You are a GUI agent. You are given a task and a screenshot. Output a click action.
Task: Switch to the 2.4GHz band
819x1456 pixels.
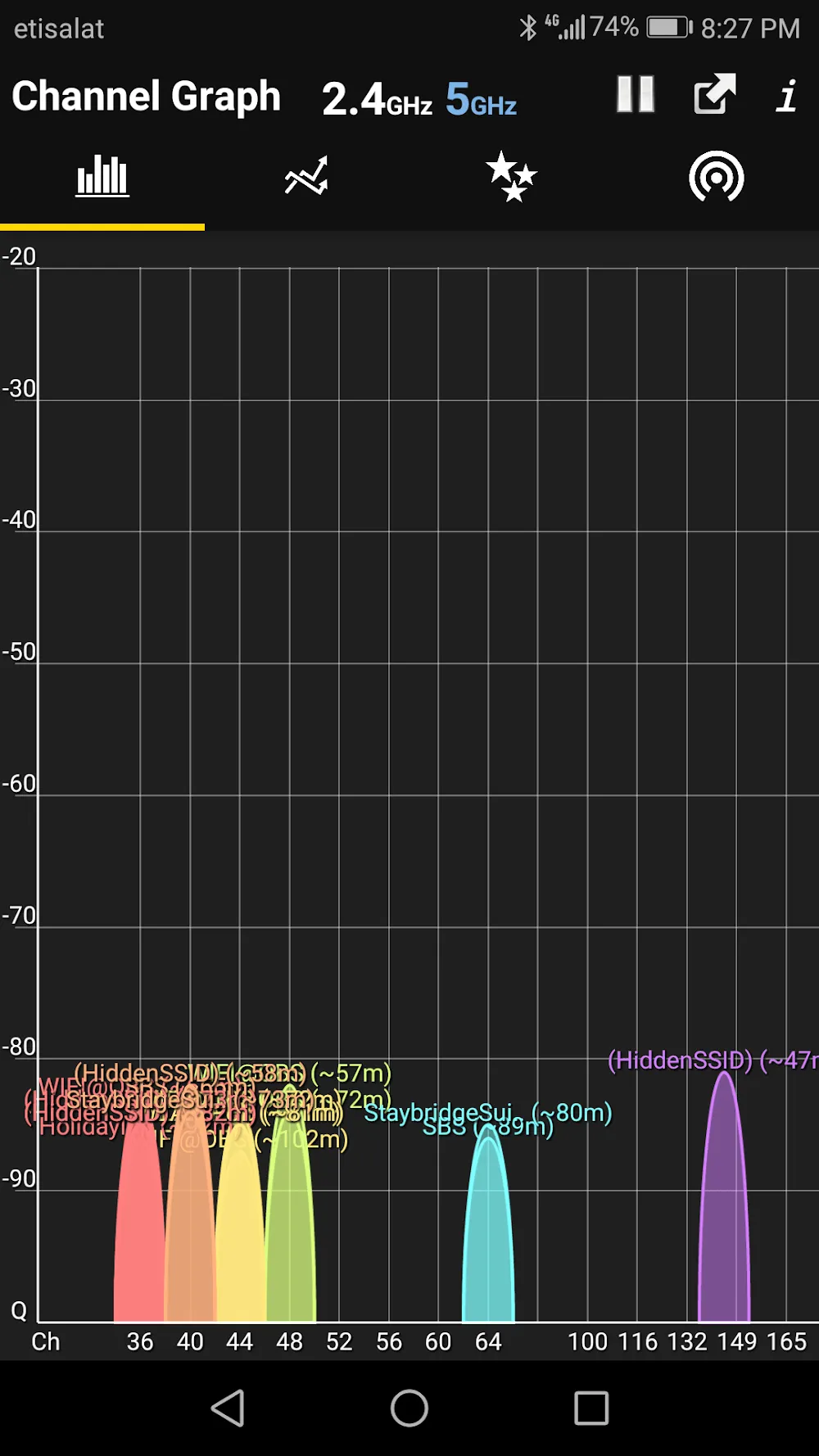377,99
